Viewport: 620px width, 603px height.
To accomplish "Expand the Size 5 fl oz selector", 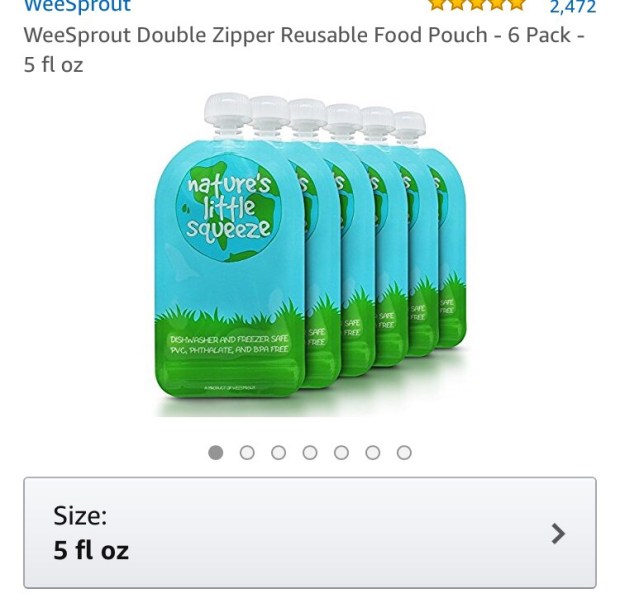I will 310,533.
